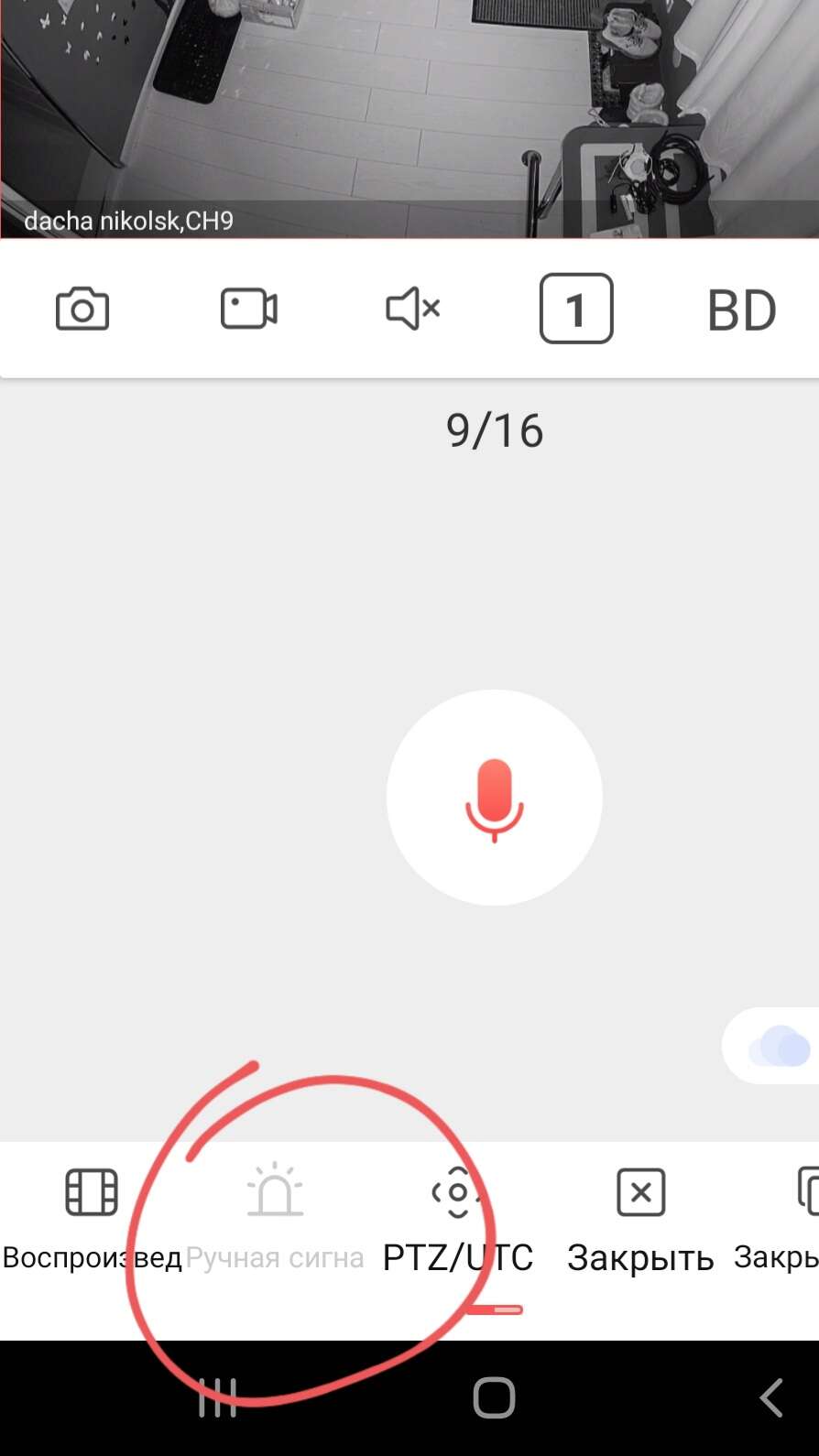Trigger Ручная сигна manual alarm
Screen dimensions: 819x1456
275,1220
